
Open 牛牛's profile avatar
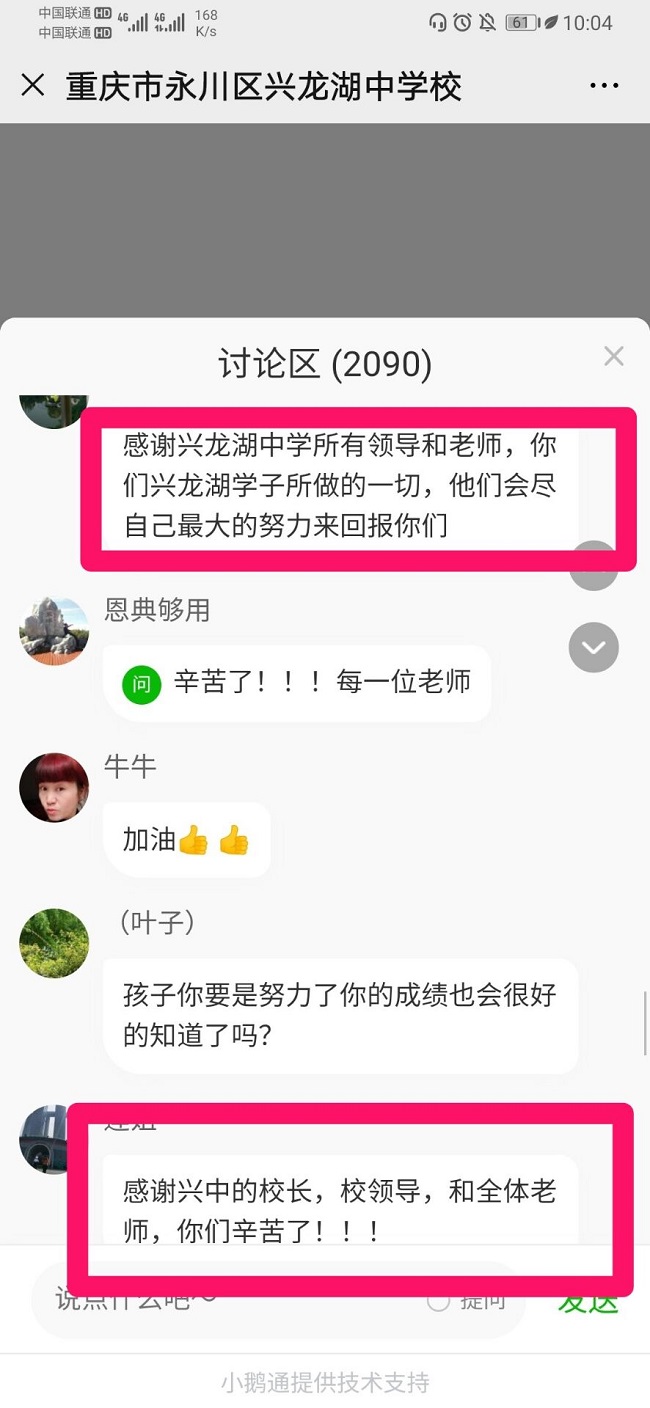(x=54, y=788)
